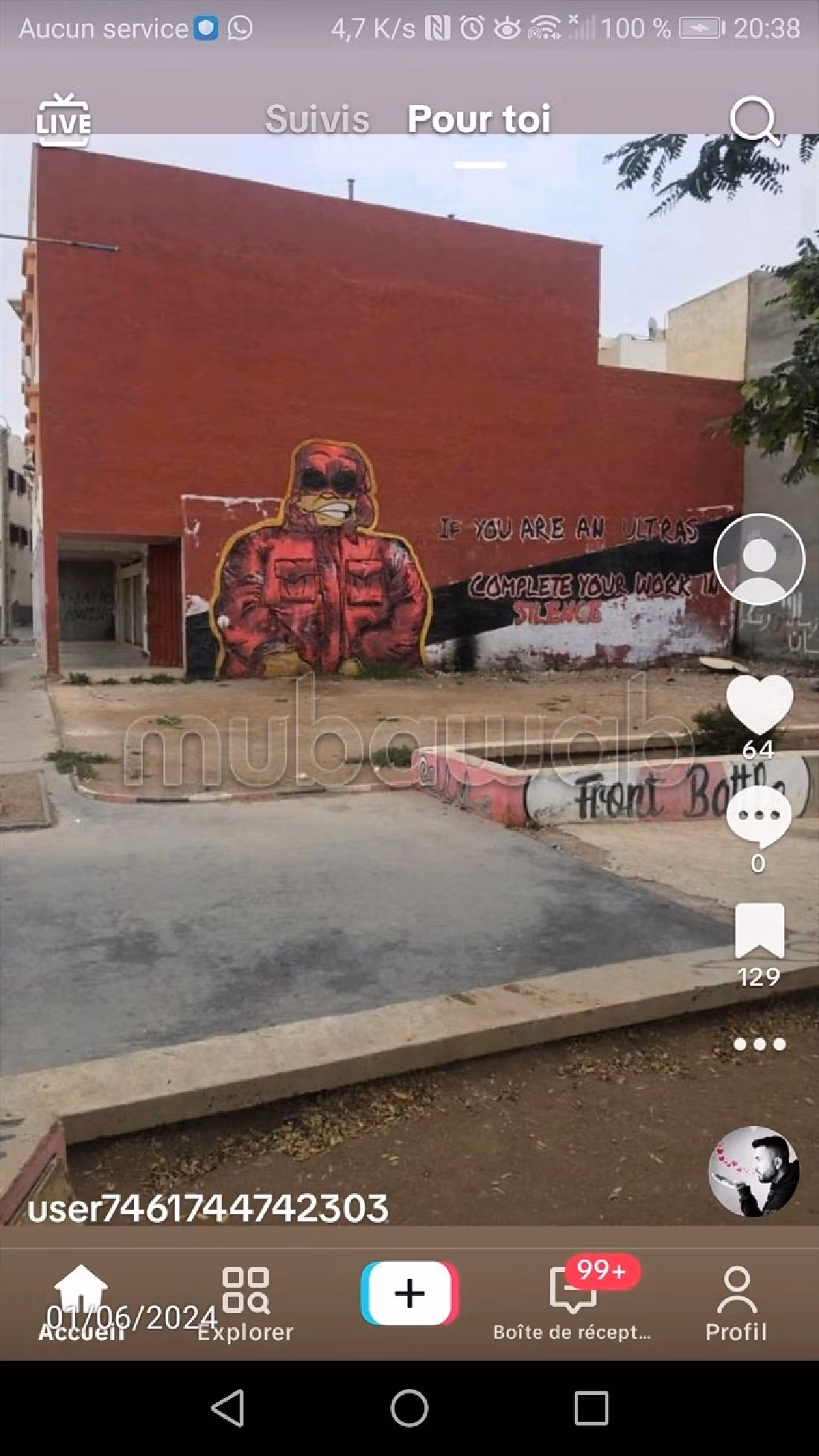Switch to the Explorer tab

pos(245,1303)
